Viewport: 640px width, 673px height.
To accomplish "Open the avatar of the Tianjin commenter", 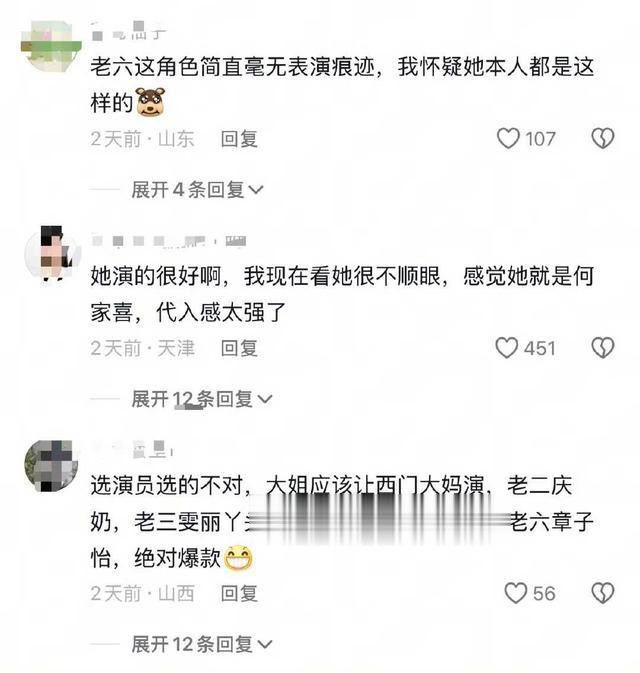I will pyautogui.click(x=51, y=253).
